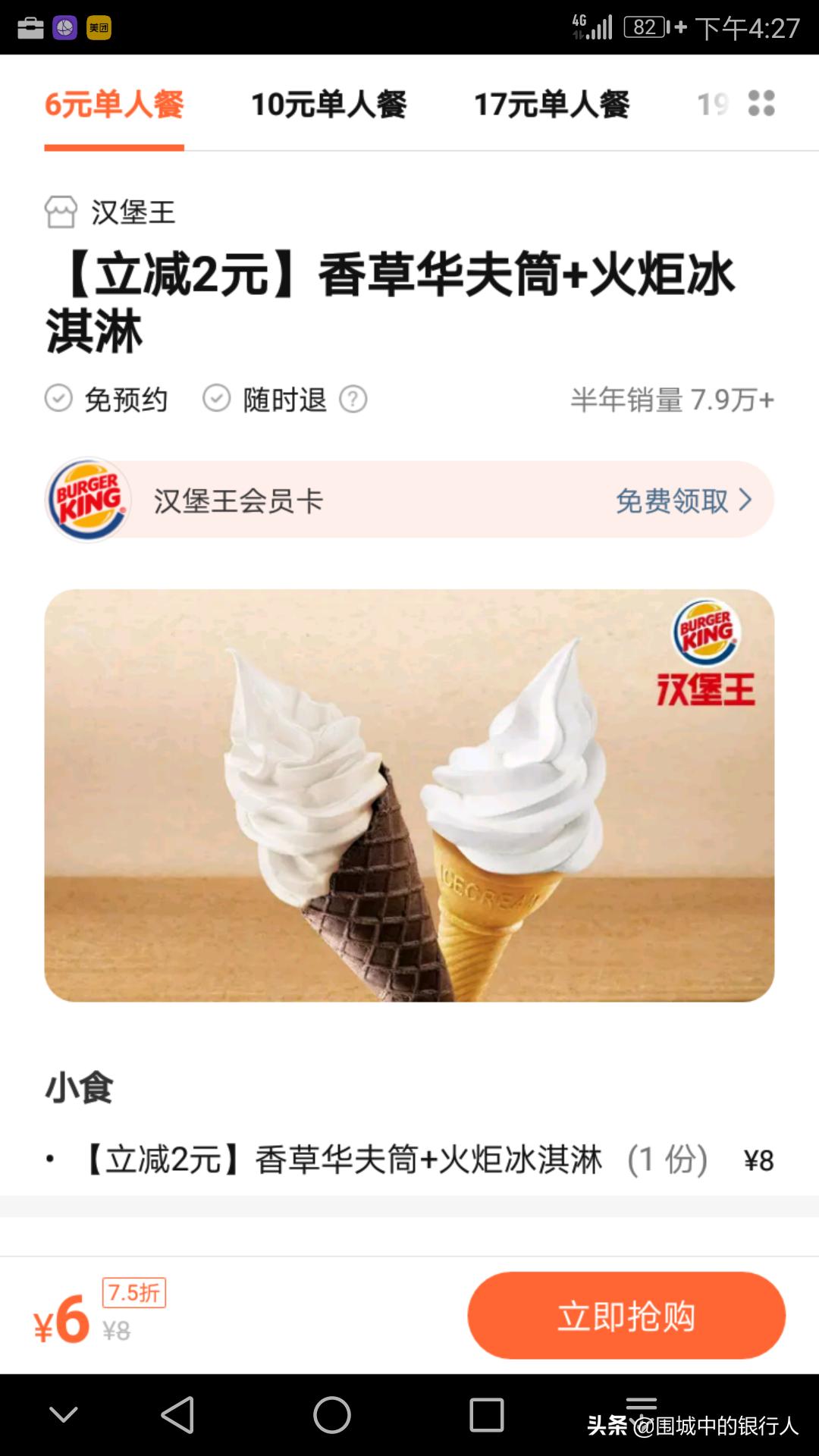
Task: Tap the question mark next to 随时退
Action: (x=353, y=400)
